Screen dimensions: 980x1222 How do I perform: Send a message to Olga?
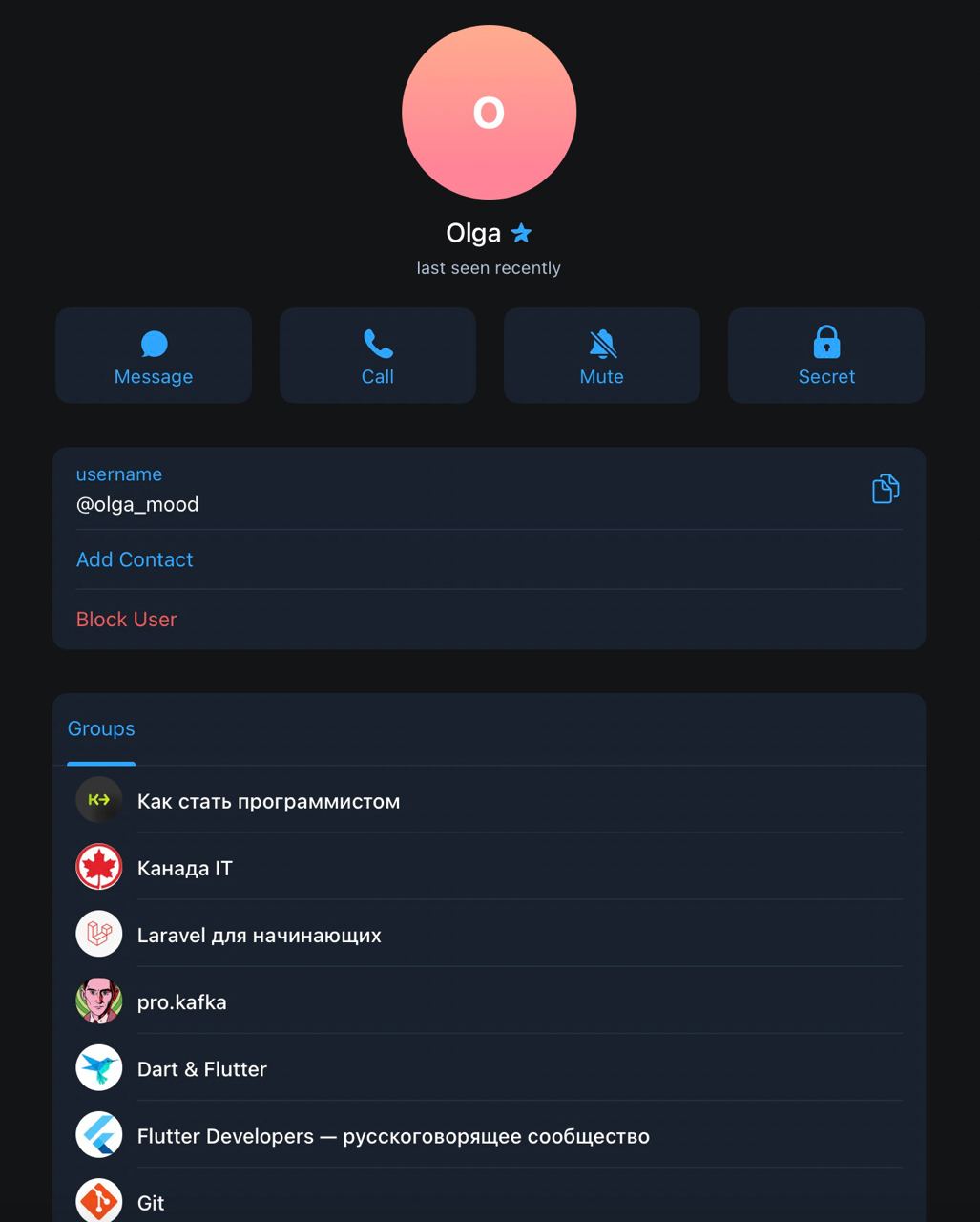(154, 355)
